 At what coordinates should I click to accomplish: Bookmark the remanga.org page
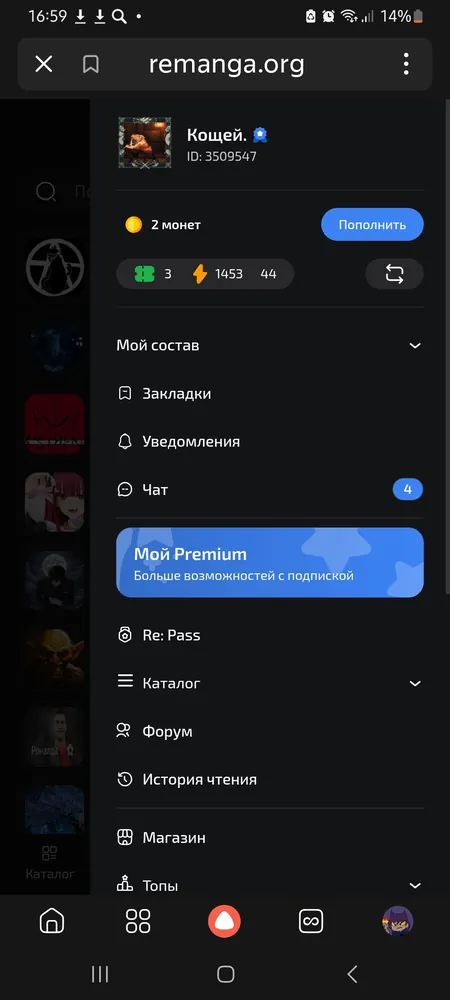click(91, 64)
